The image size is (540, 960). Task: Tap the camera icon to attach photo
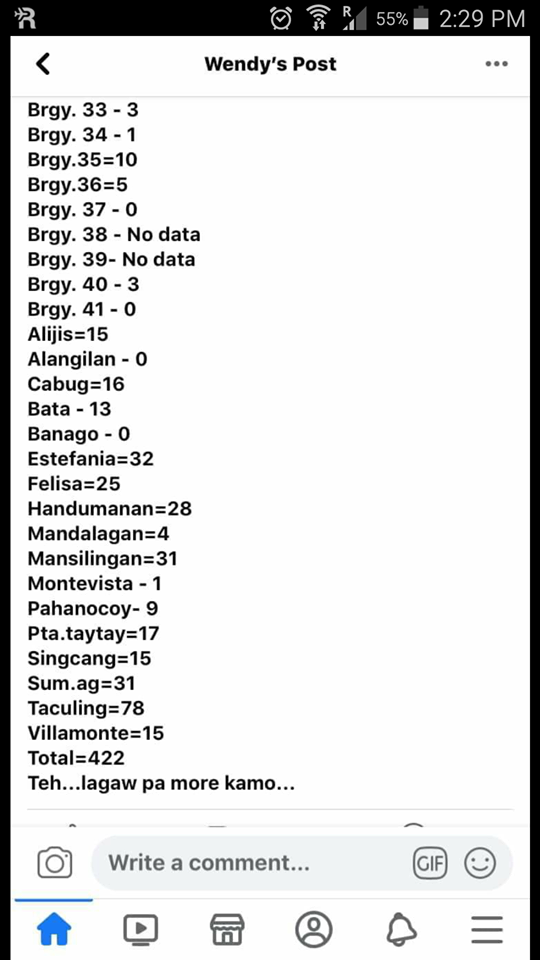[55, 863]
